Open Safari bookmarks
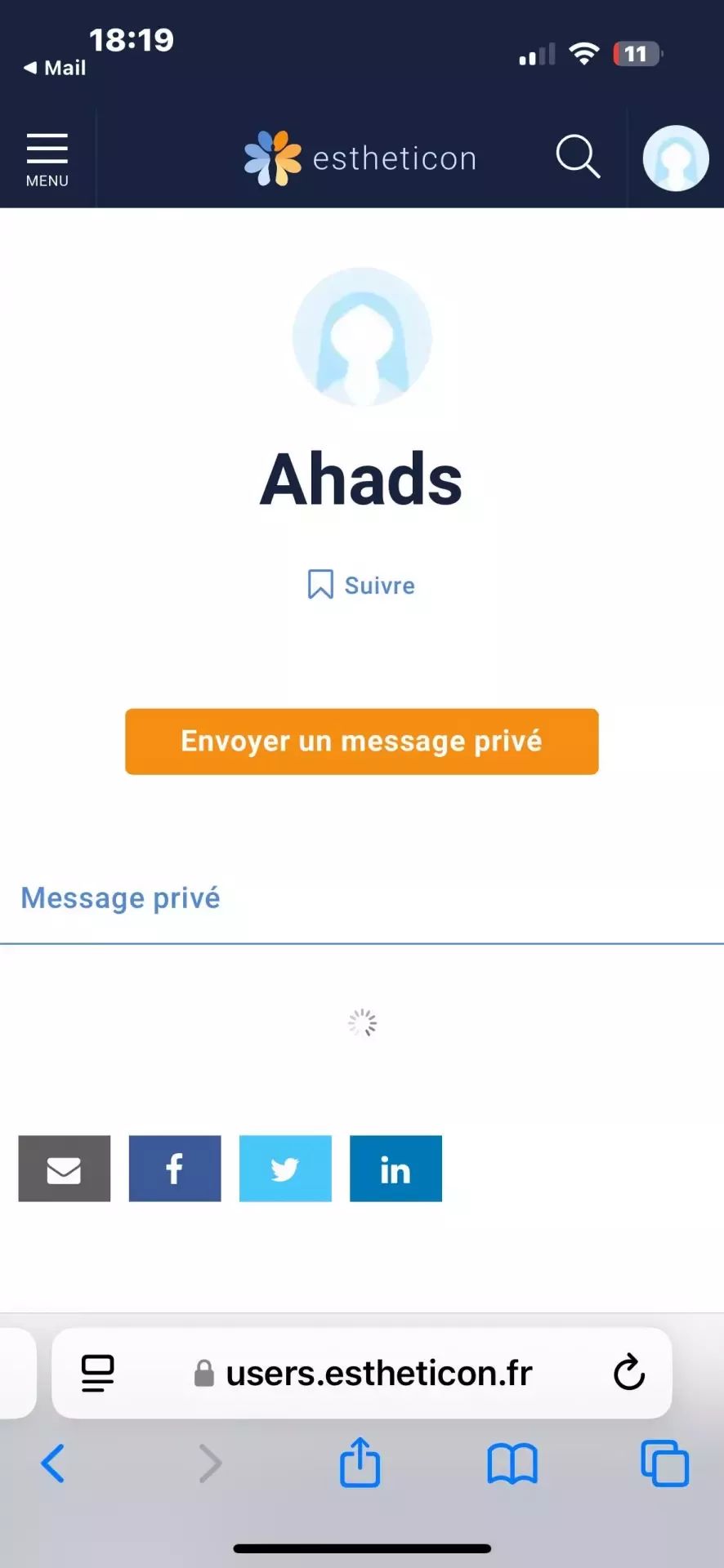724x1568 pixels. 512,1463
